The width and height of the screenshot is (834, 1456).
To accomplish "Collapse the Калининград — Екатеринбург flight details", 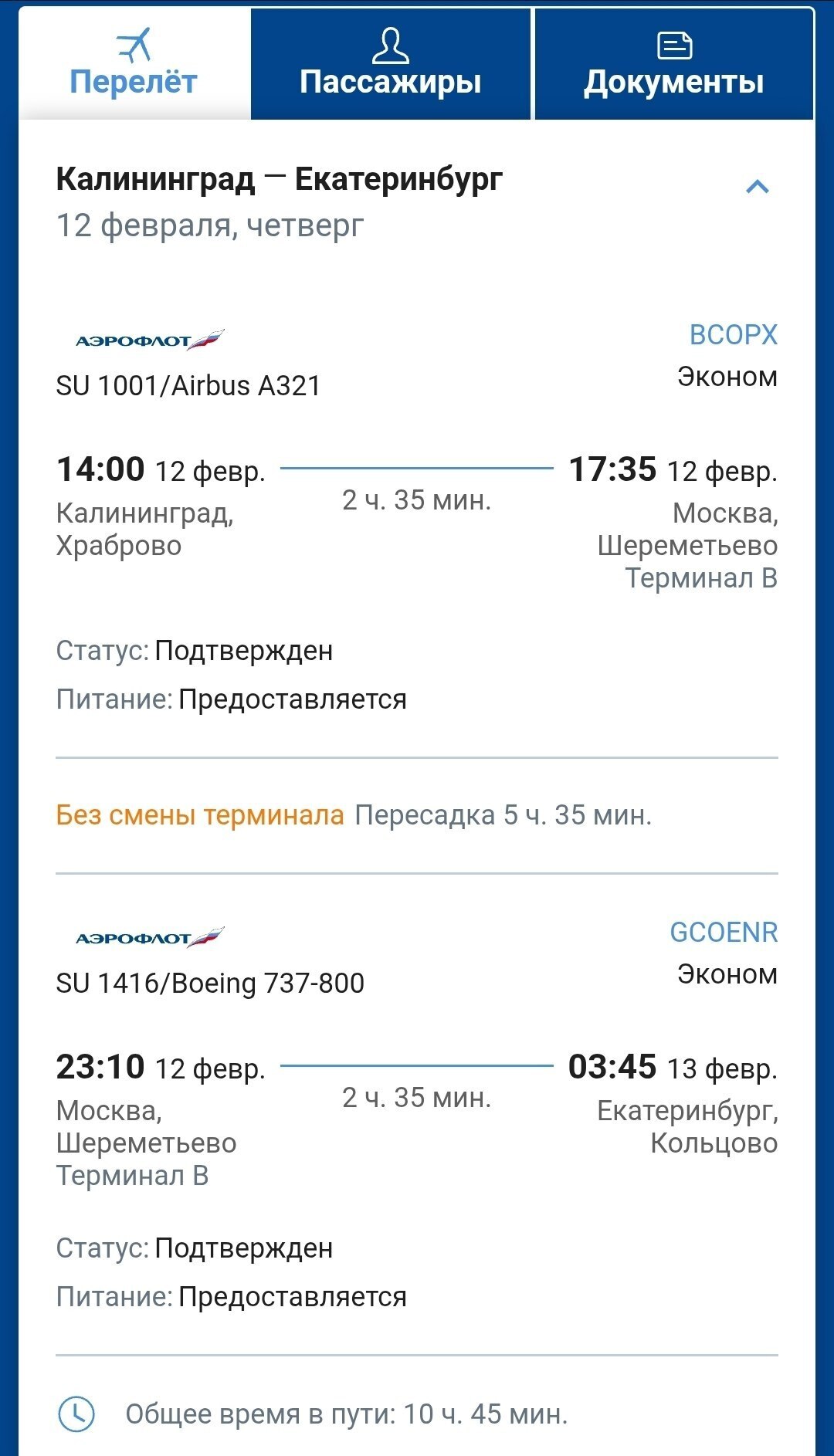I will point(758,187).
